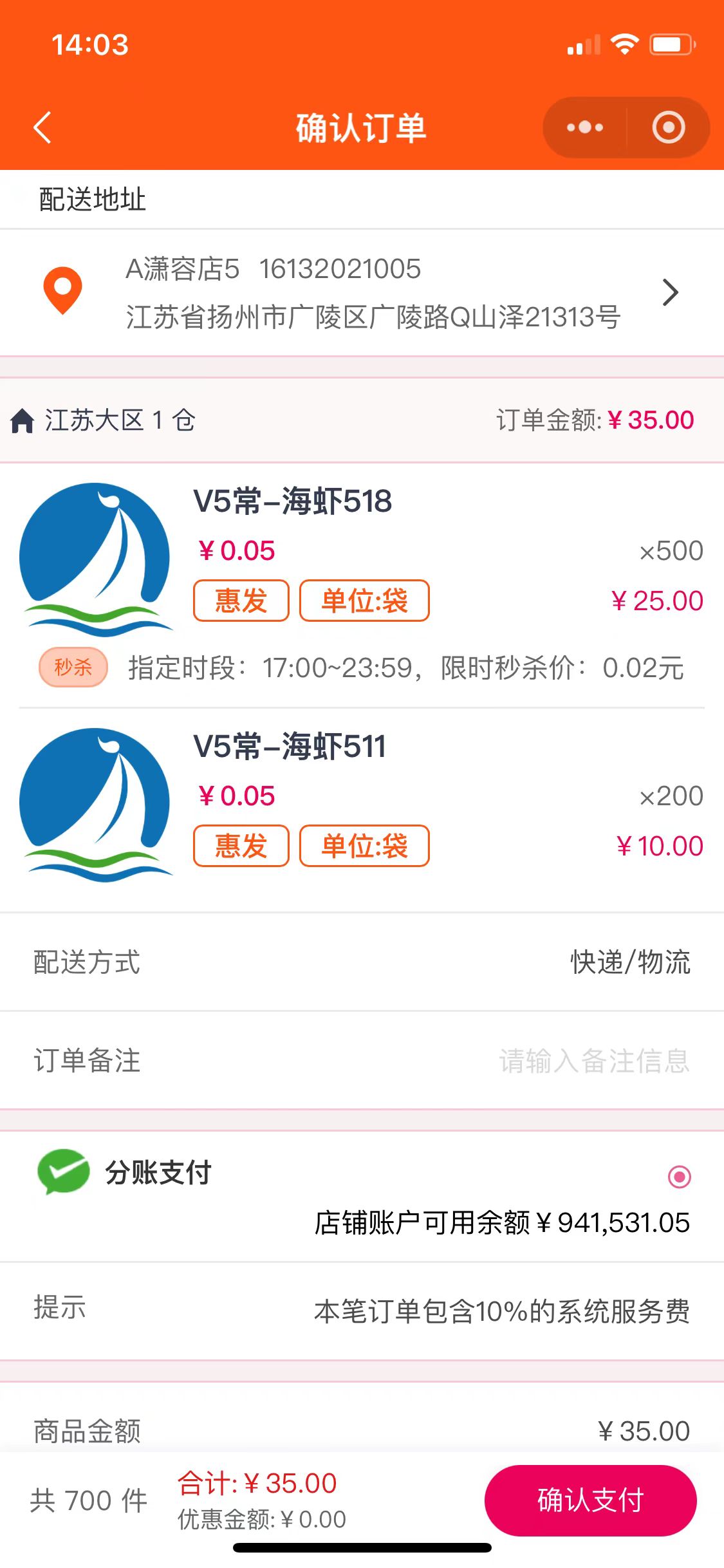Choose the 配送方式 delivery method
Viewport: 724px width, 1568px height.
click(629, 962)
